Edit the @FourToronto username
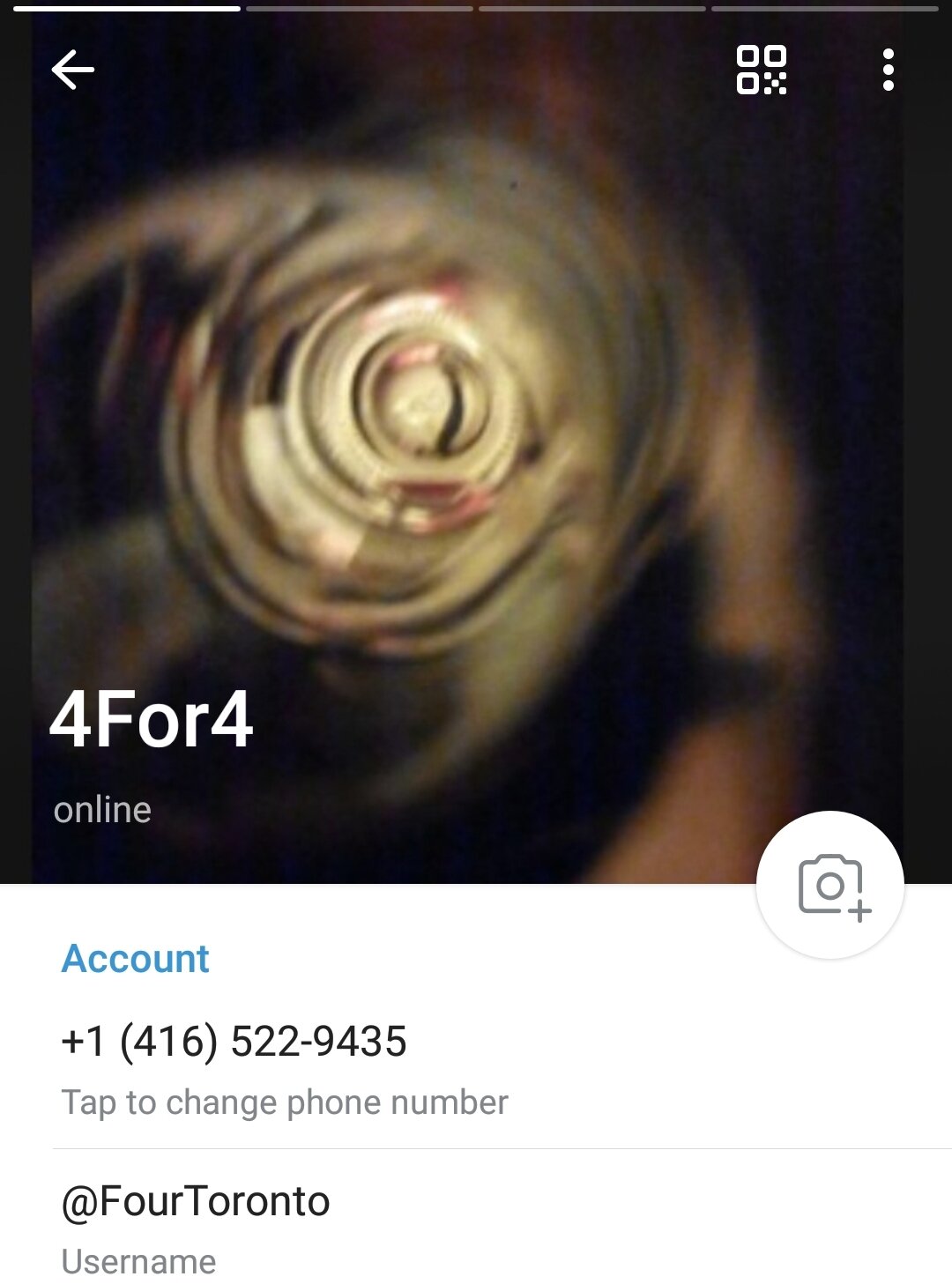Image resolution: width=952 pixels, height=1284 pixels. coord(196,1202)
